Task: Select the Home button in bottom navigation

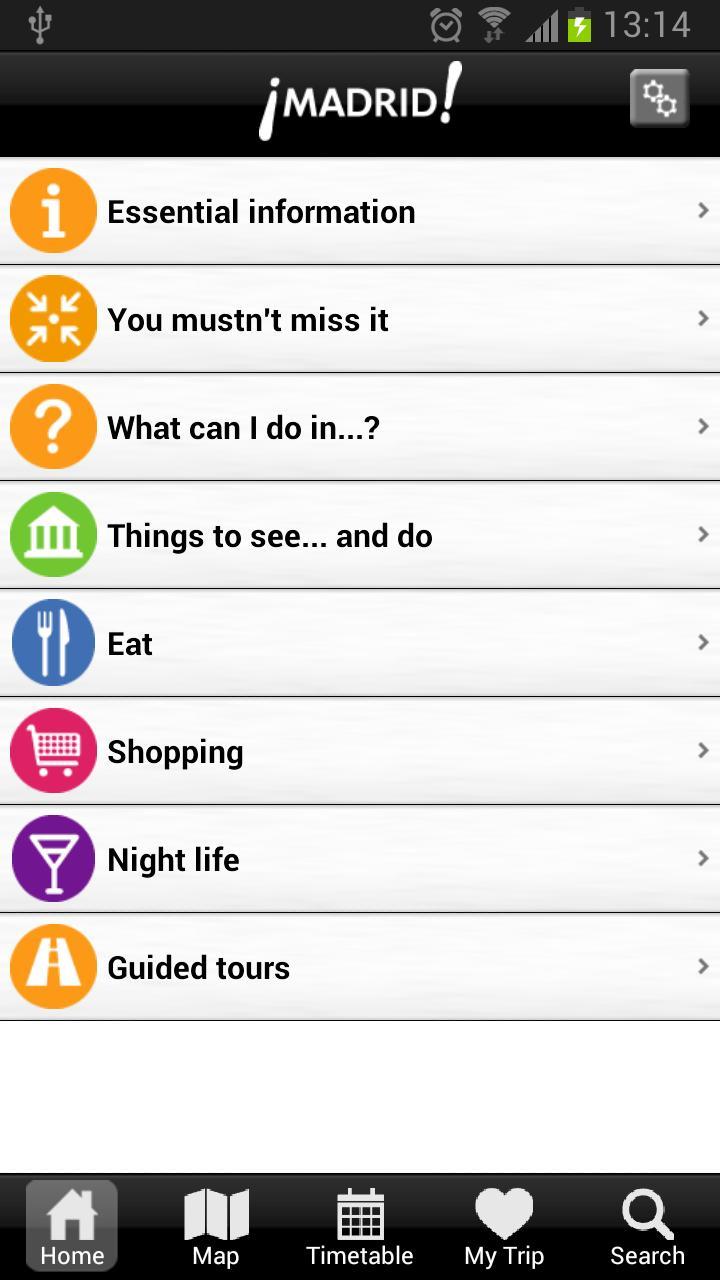Action: [x=71, y=1224]
